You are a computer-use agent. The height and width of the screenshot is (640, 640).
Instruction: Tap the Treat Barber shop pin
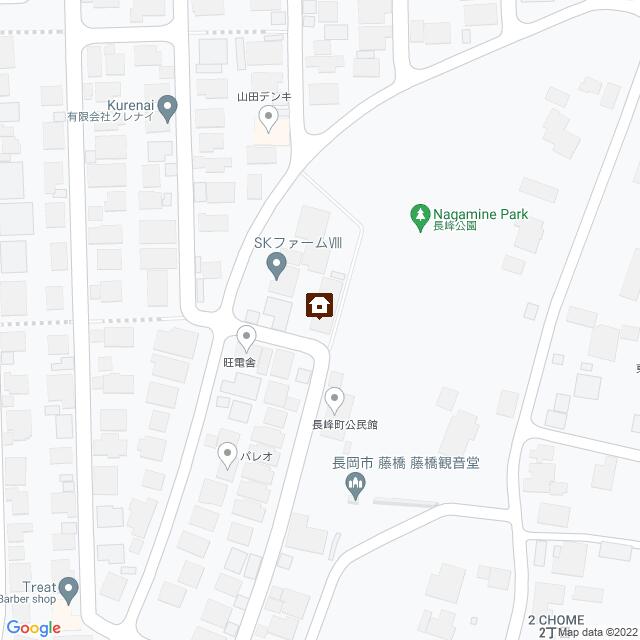[x=68, y=588]
